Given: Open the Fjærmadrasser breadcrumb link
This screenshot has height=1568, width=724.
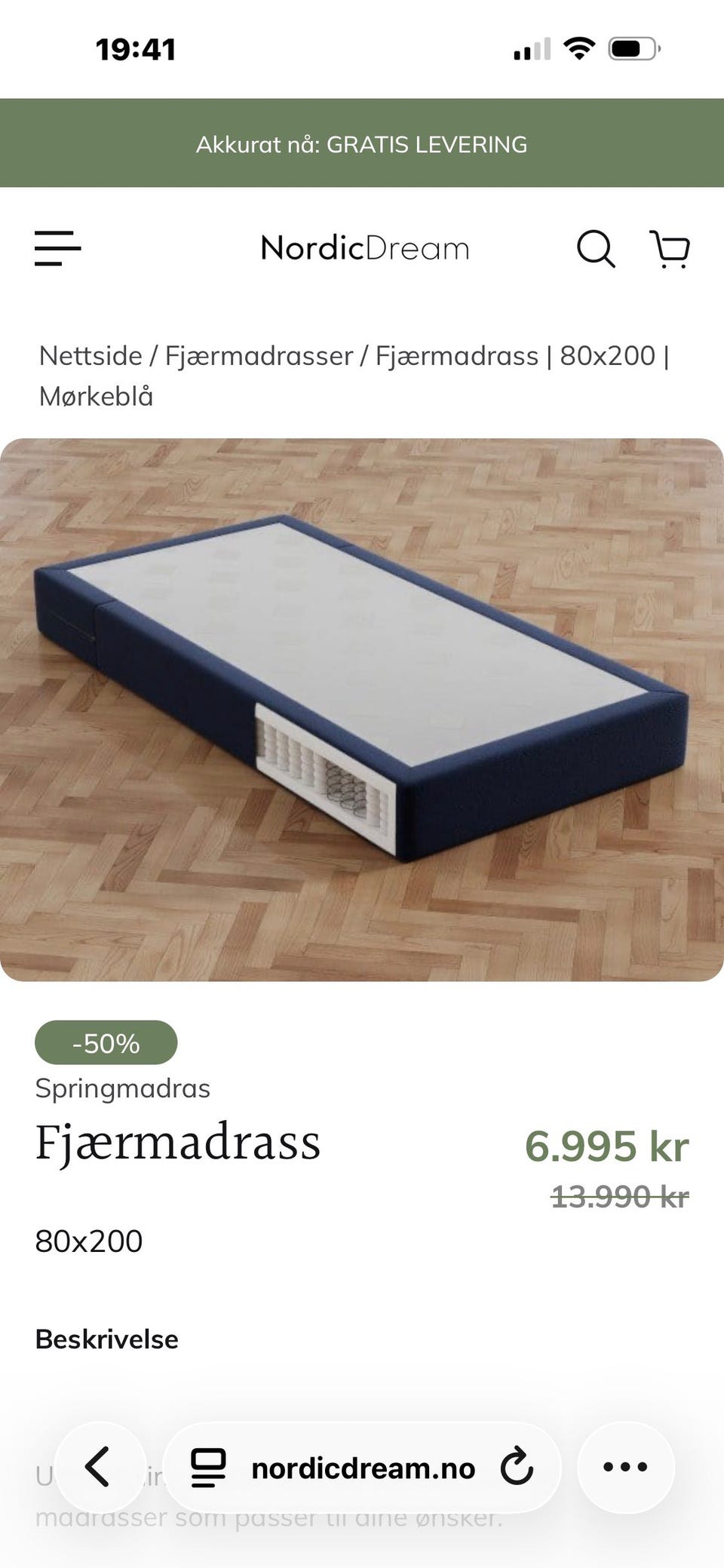Looking at the screenshot, I should pyautogui.click(x=262, y=357).
